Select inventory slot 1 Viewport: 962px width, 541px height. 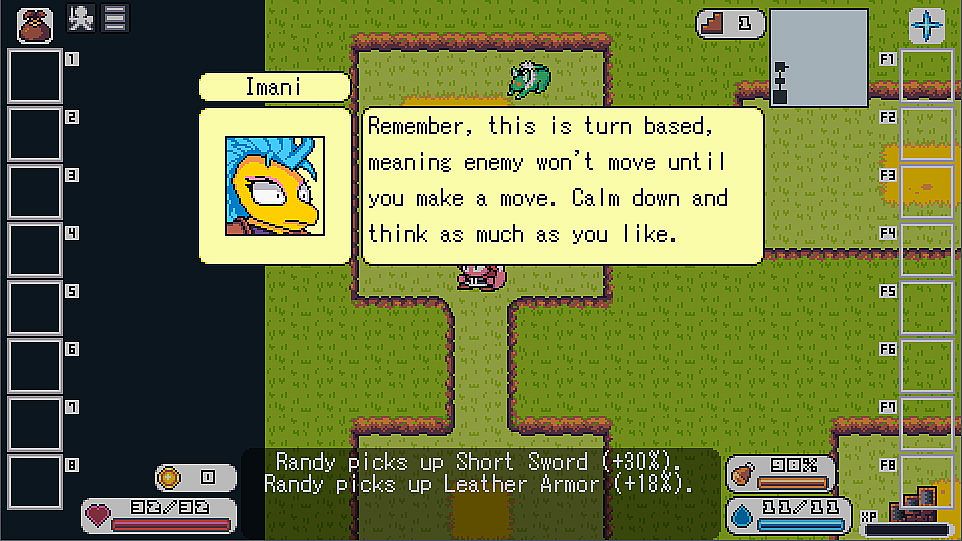35,75
